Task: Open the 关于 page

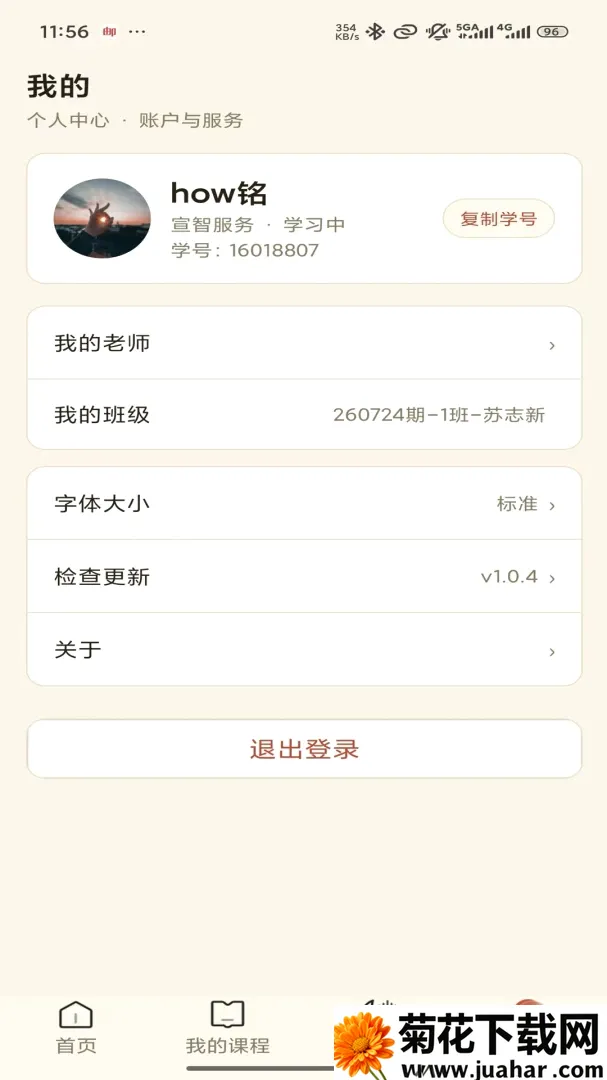Action: tap(304, 650)
